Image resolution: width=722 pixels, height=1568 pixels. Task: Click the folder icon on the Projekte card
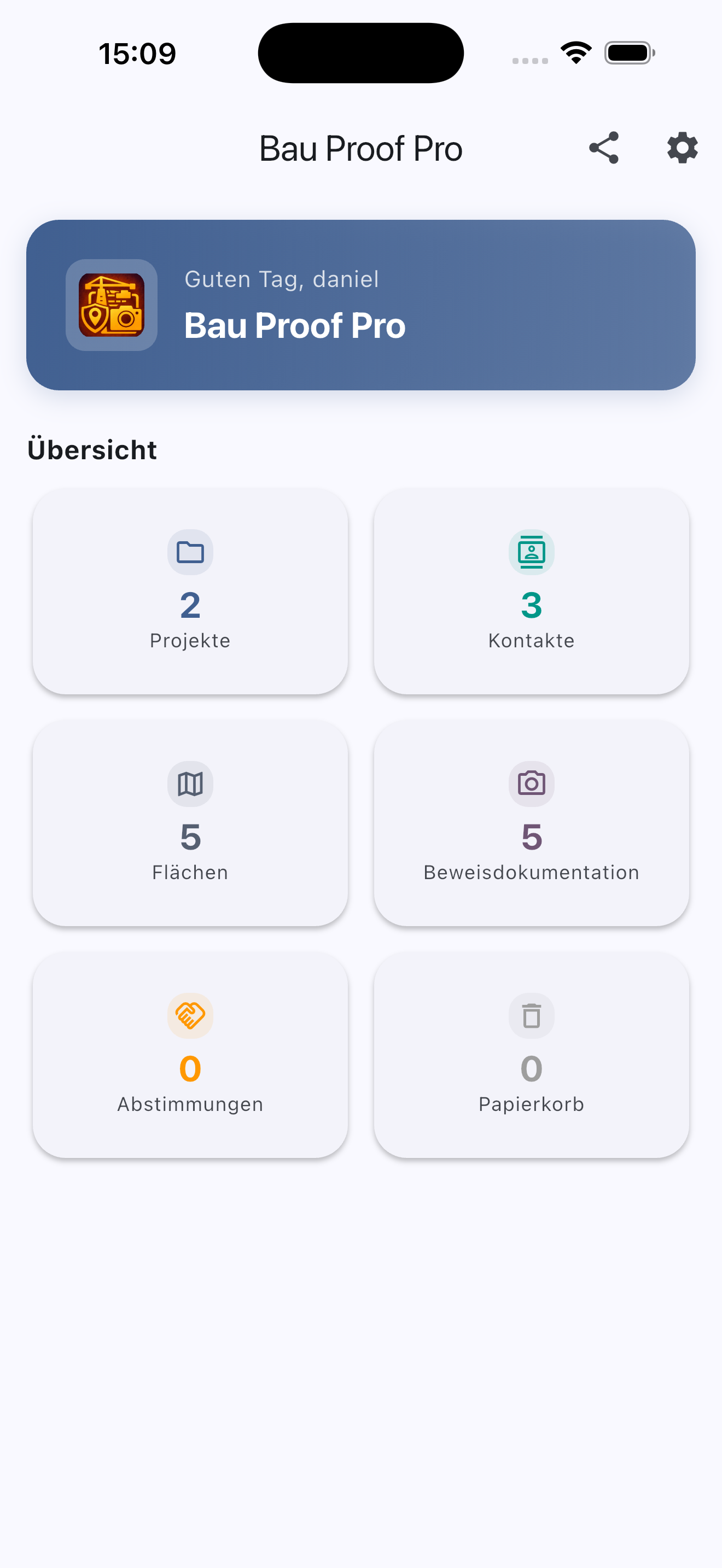point(190,552)
